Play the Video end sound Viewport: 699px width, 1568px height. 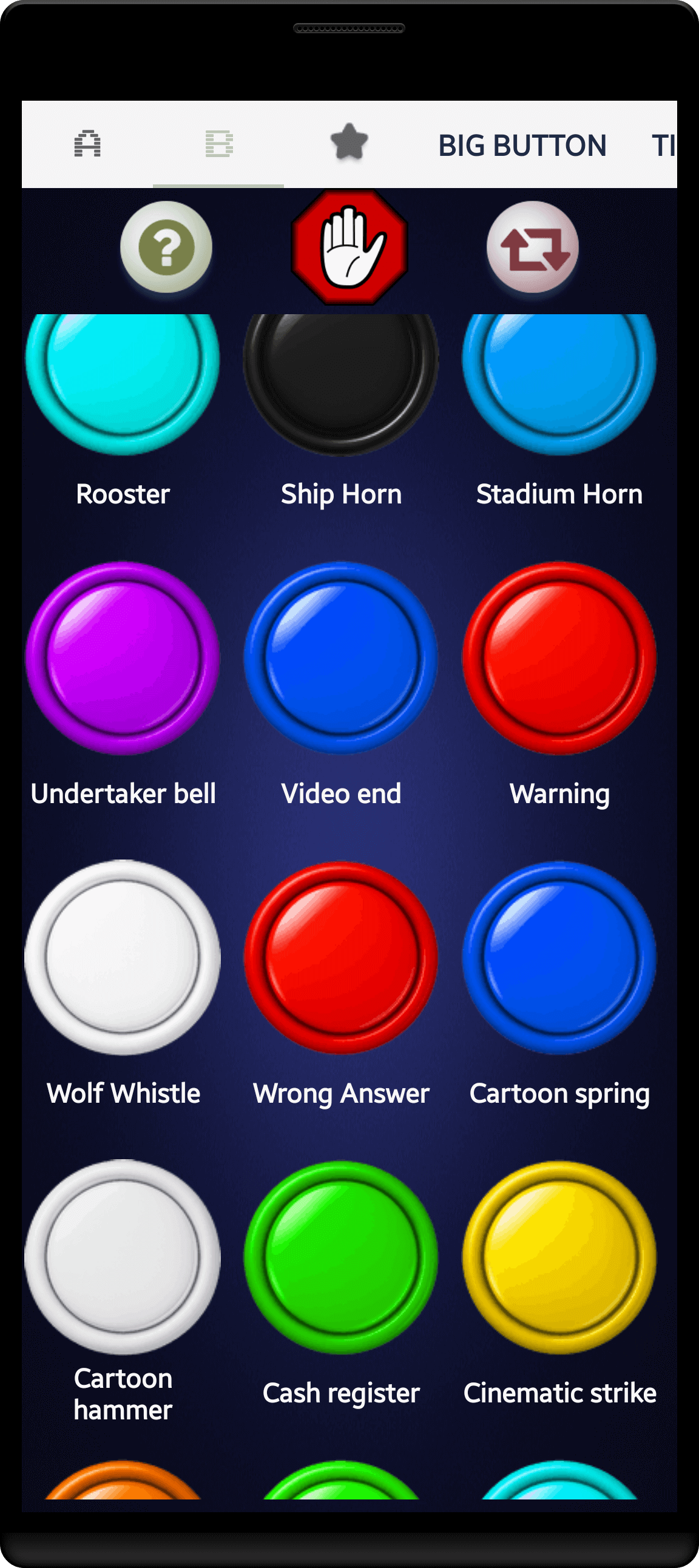340,658
